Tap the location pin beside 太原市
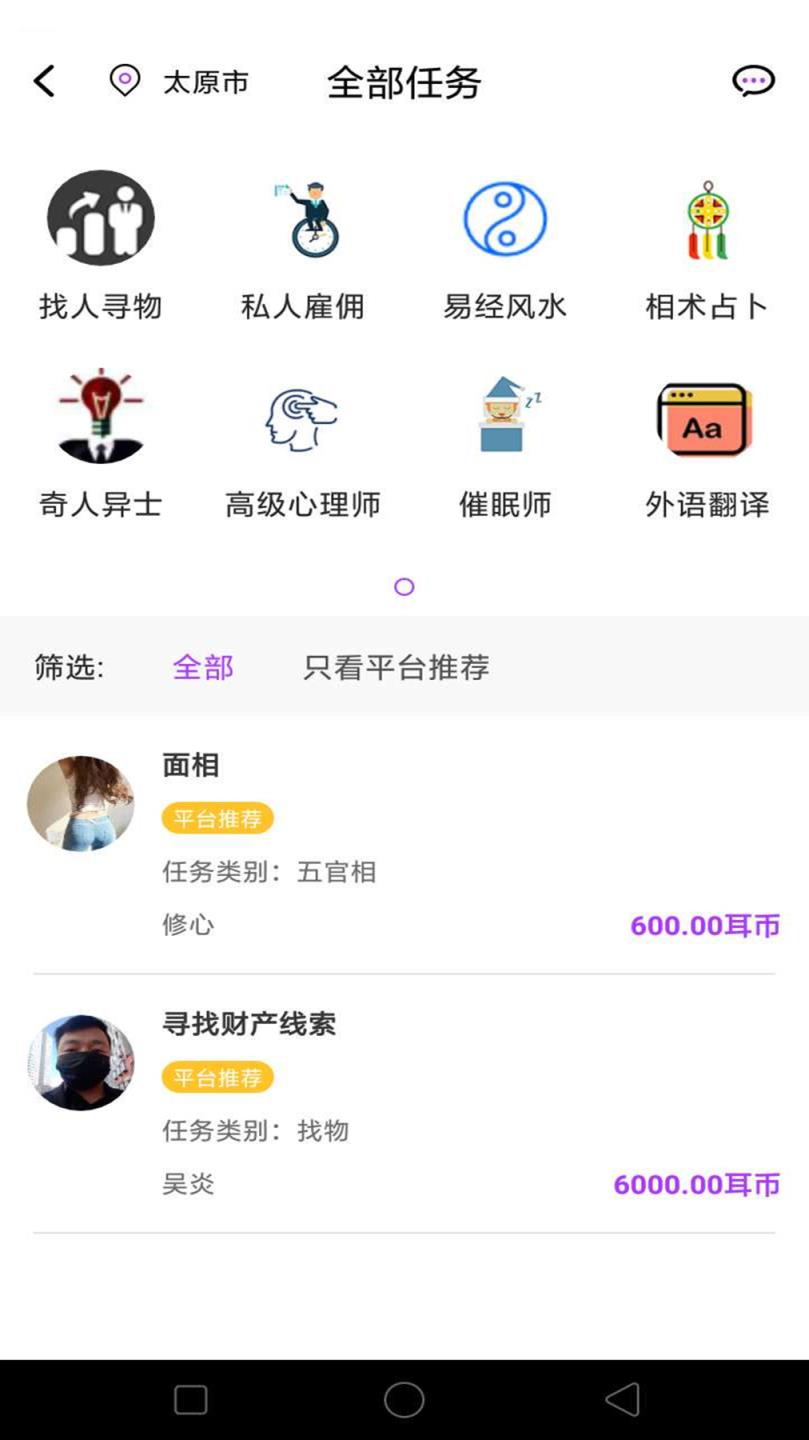The height and width of the screenshot is (1440, 809). (124, 80)
